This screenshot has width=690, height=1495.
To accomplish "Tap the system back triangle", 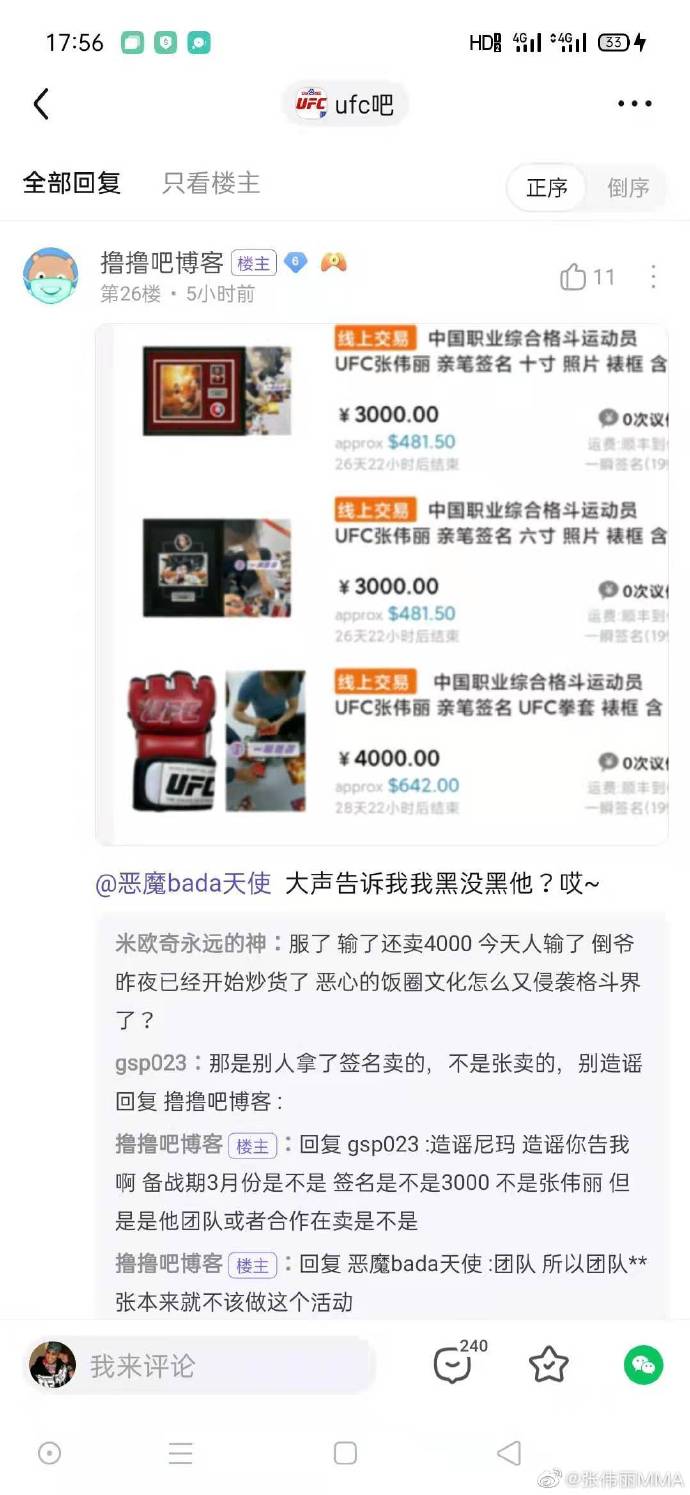I will (509, 1453).
